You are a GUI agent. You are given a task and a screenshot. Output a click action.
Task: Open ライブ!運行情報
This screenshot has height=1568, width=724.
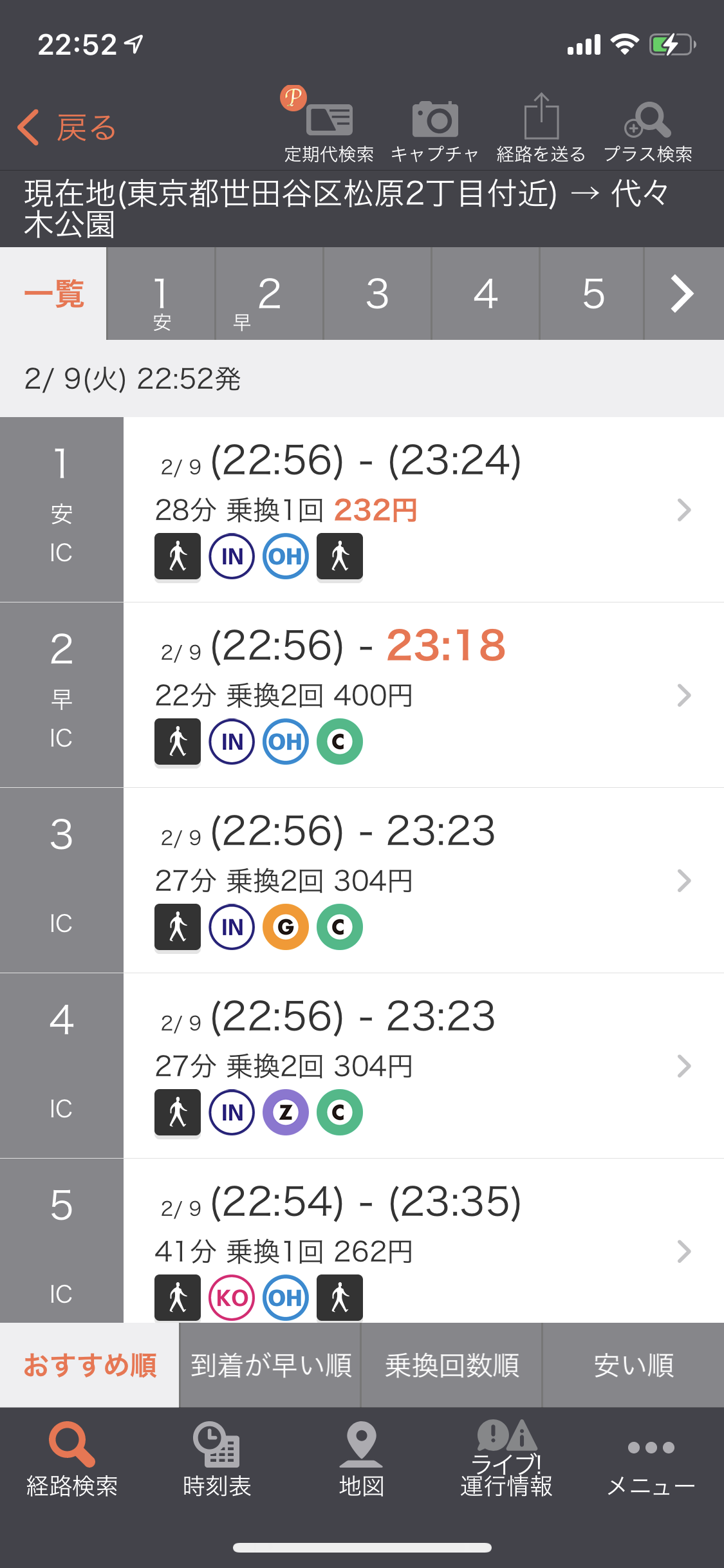pyautogui.click(x=506, y=1460)
